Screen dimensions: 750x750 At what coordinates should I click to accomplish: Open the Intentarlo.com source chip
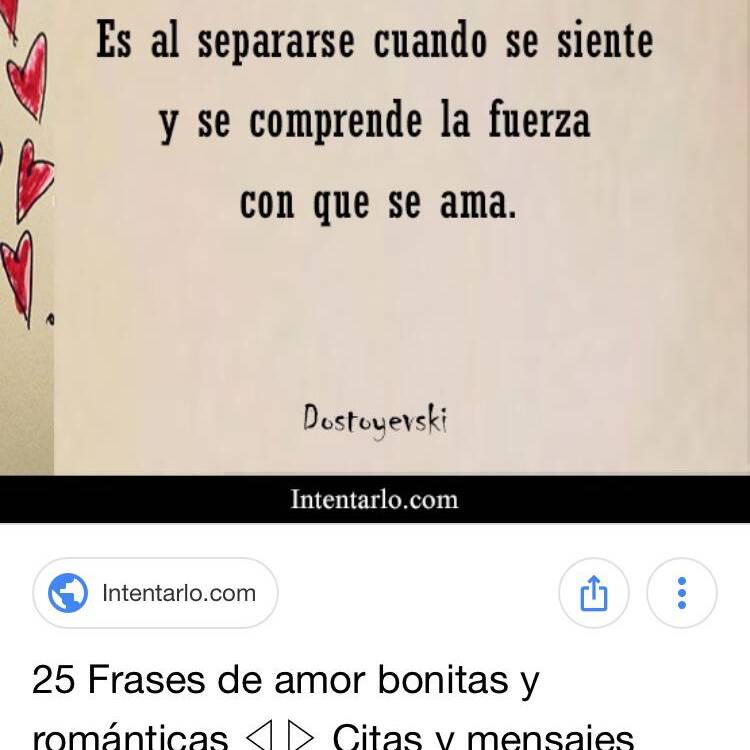coord(155,593)
